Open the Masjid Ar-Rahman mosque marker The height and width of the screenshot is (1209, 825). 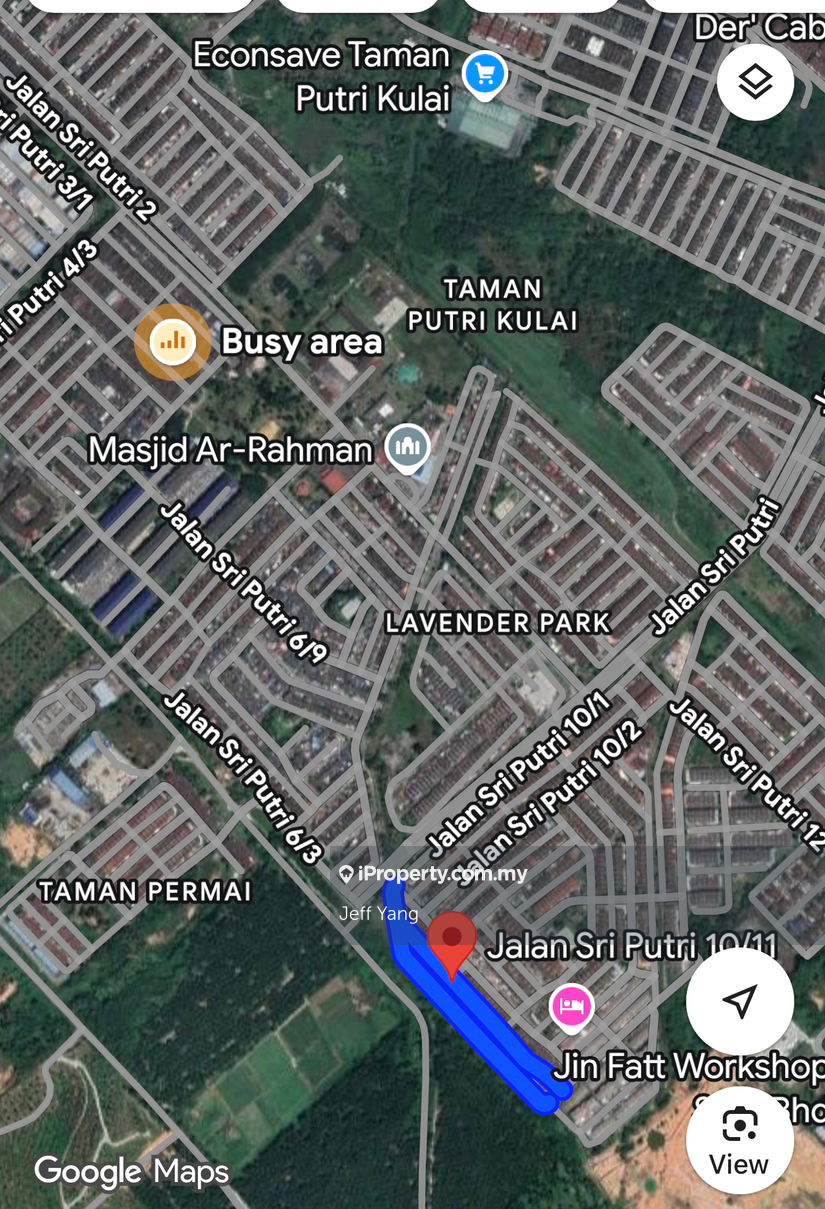[x=408, y=447]
